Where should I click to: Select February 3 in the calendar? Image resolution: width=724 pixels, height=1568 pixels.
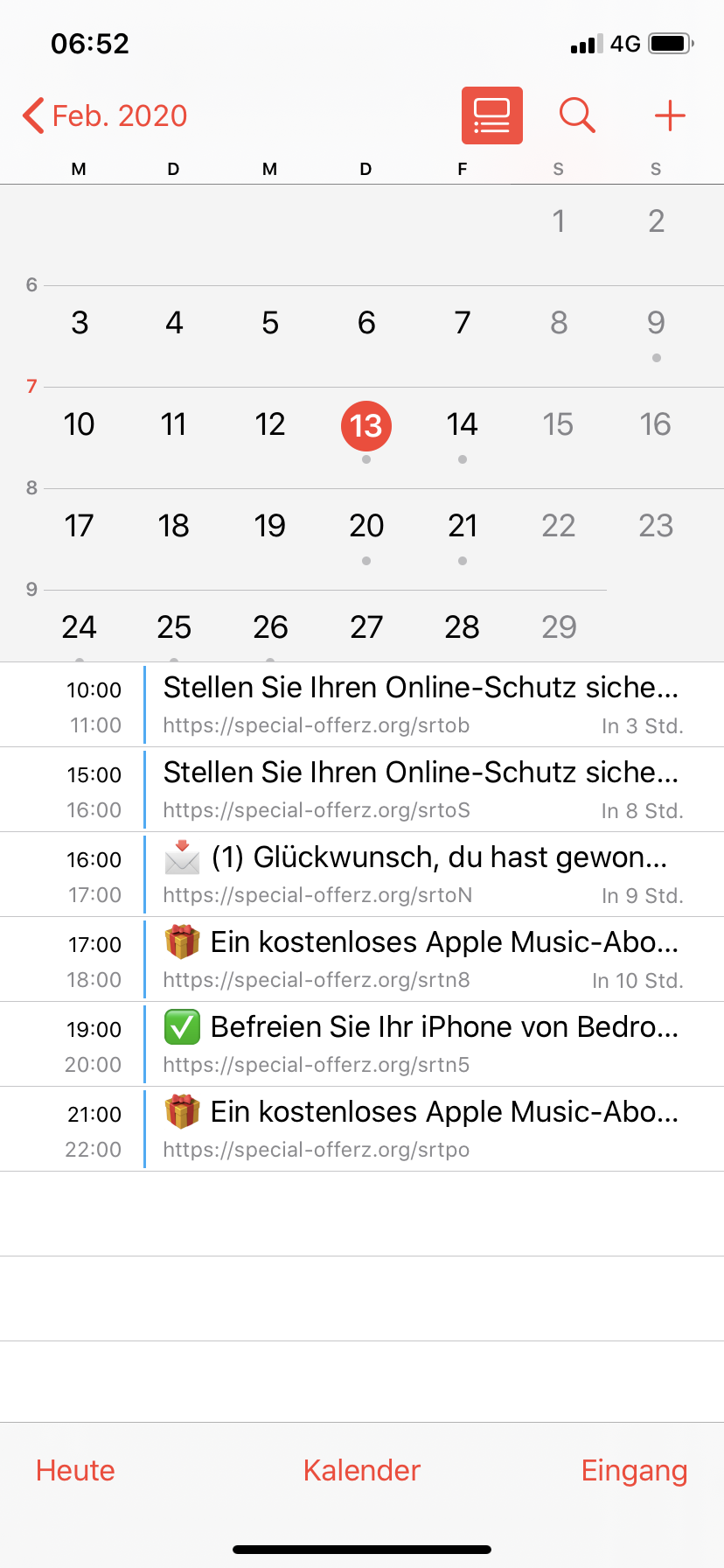[80, 324]
